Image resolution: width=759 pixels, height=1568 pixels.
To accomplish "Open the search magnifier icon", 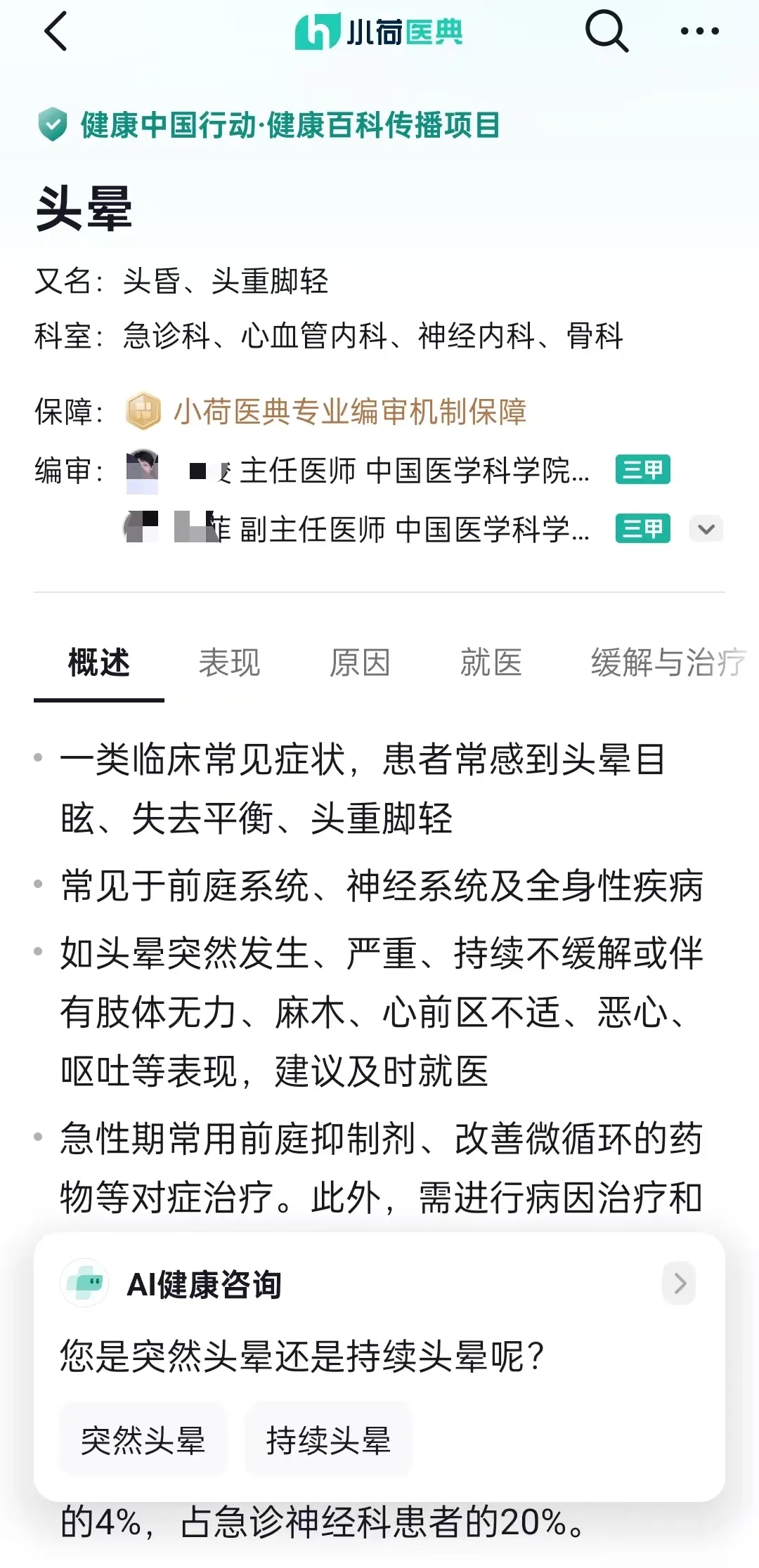I will pos(606,32).
